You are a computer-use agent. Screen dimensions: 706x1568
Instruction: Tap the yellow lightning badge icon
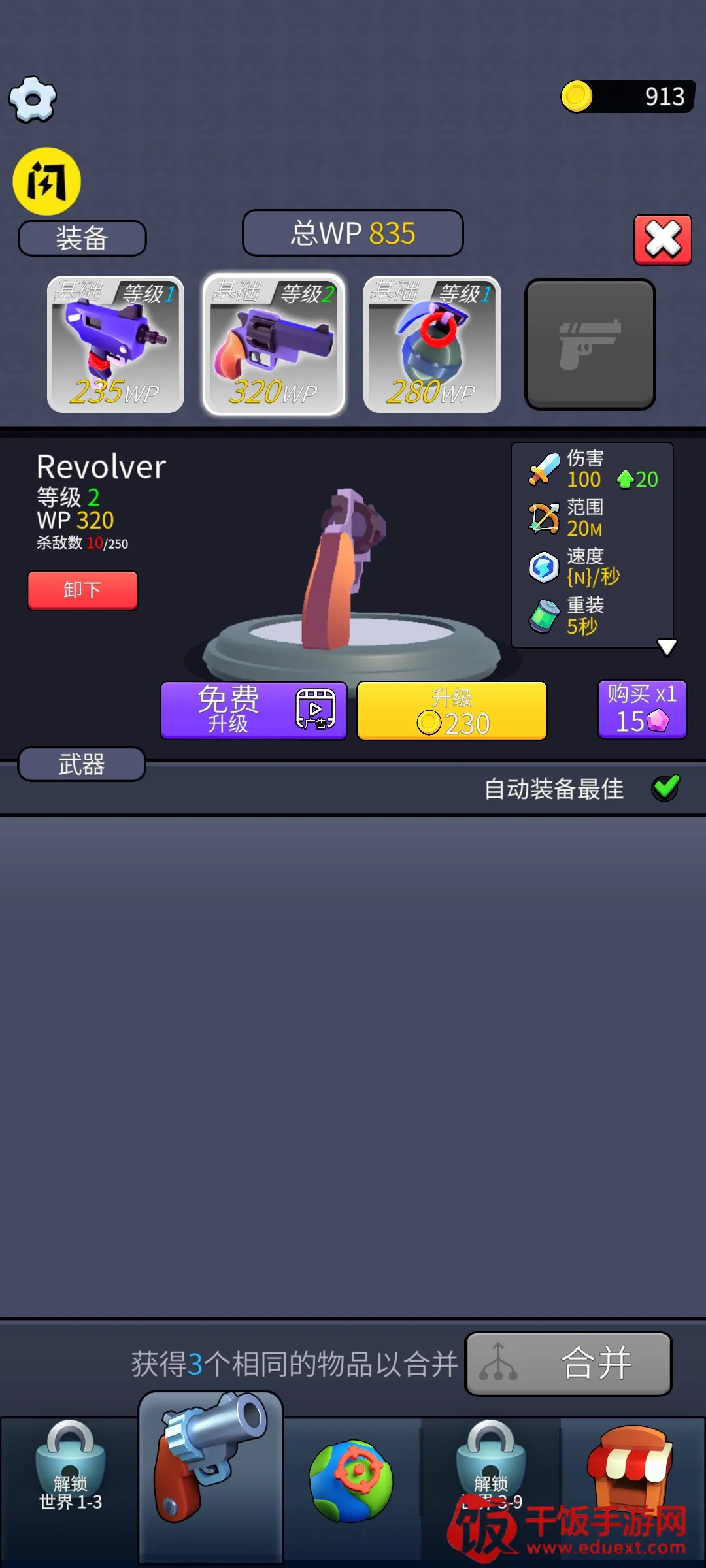click(47, 181)
